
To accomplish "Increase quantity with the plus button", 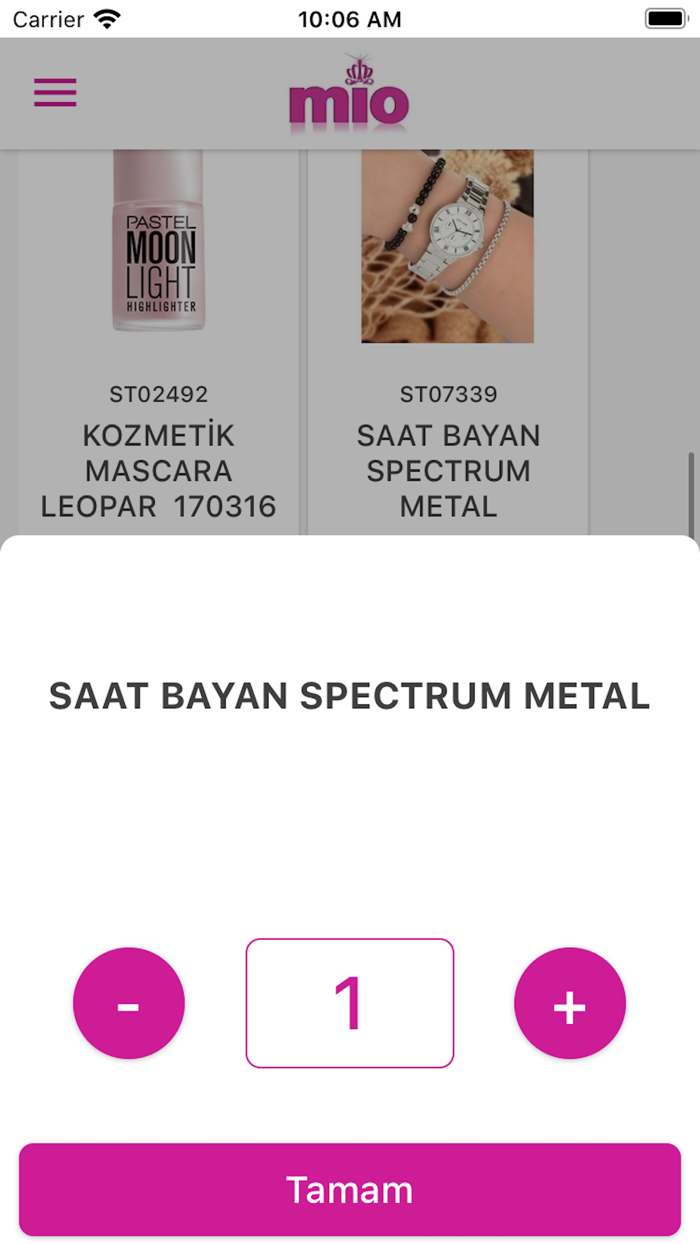I will point(569,1003).
